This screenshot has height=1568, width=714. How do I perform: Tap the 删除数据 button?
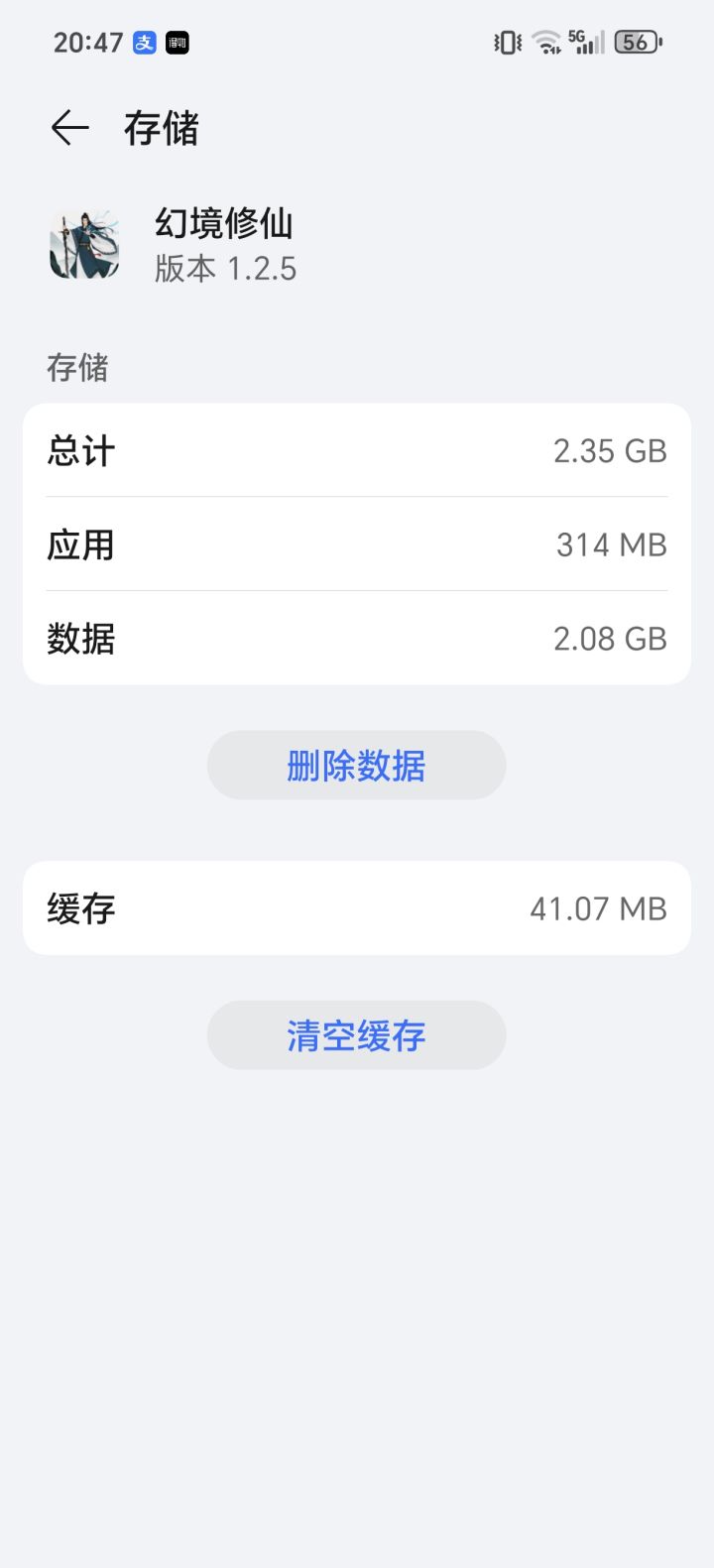click(356, 766)
